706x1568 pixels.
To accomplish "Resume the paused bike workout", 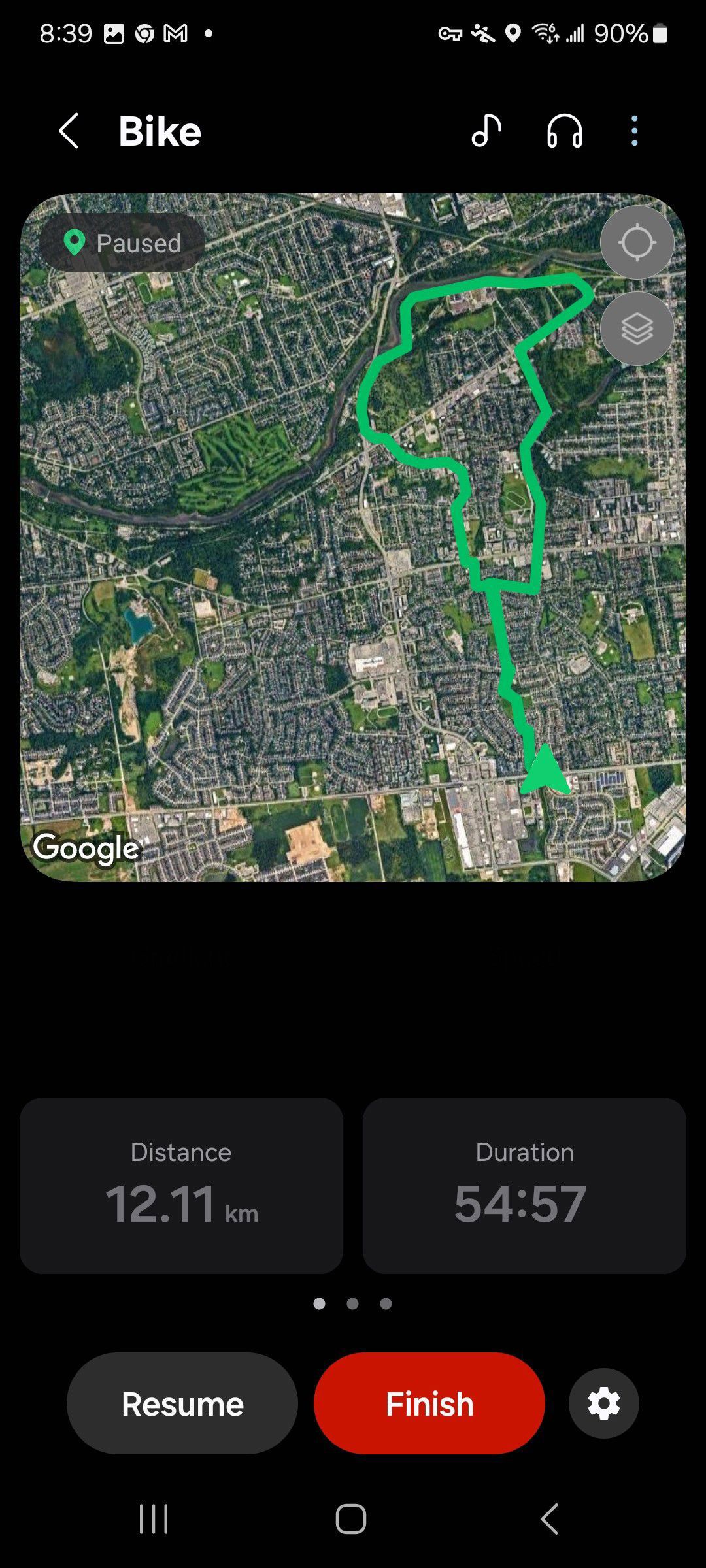I will [x=182, y=1403].
